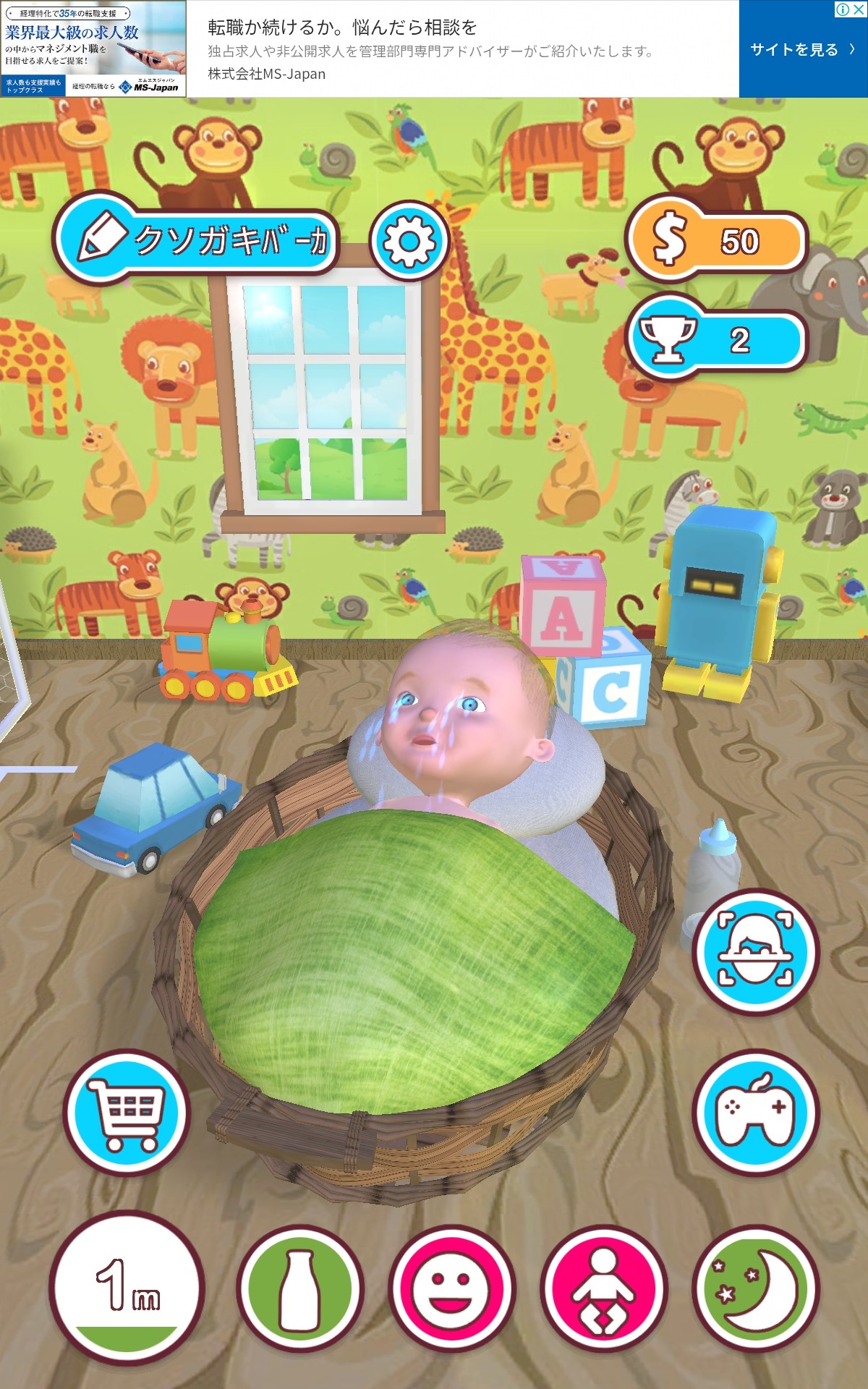
Task: Change the baby's diaper
Action: coord(603,1288)
